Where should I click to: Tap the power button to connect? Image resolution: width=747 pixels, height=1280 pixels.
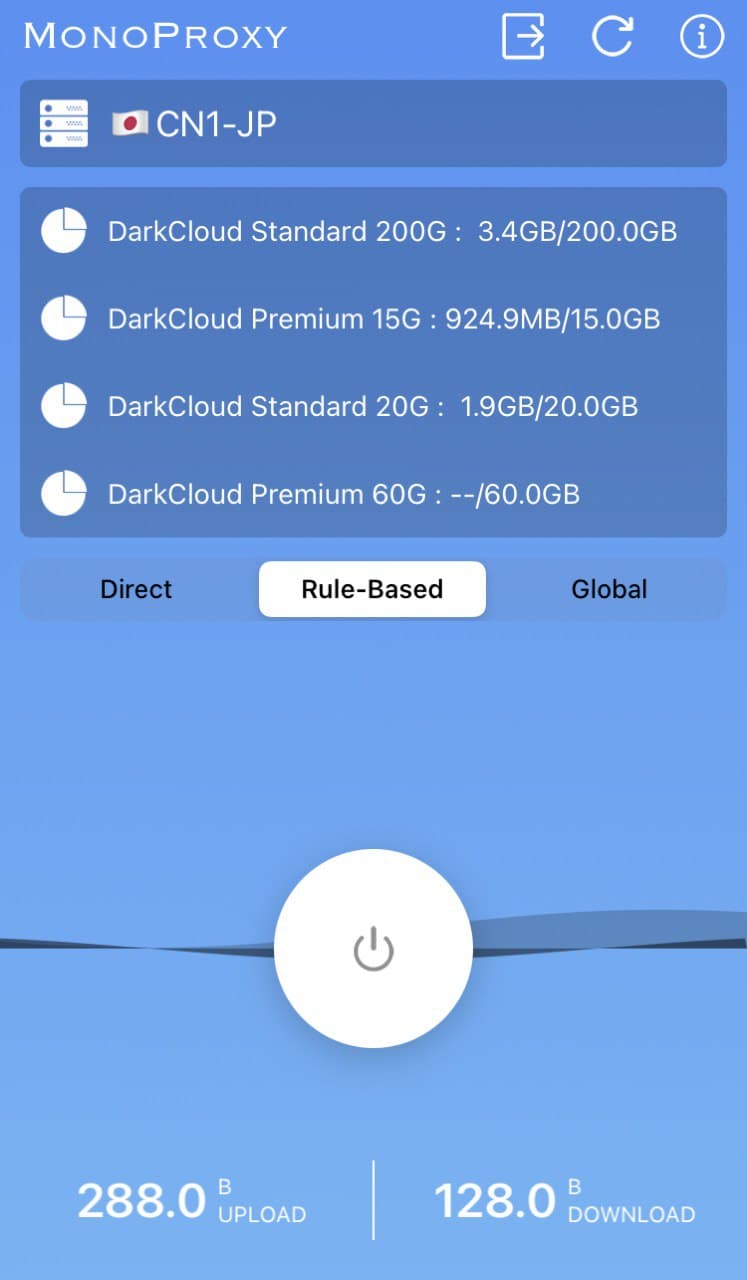pyautogui.click(x=373, y=948)
